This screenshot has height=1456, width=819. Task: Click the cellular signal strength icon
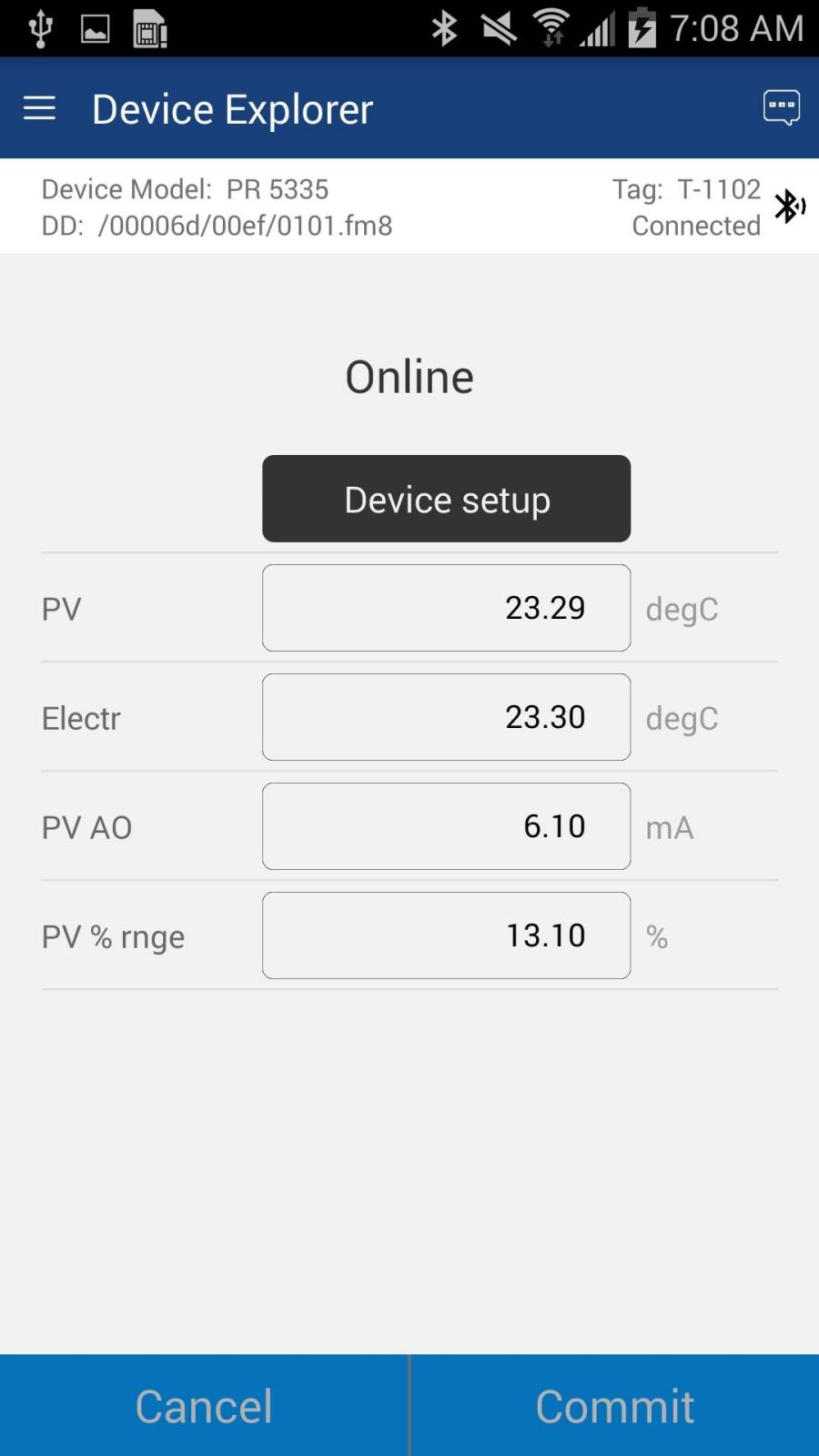point(596,27)
